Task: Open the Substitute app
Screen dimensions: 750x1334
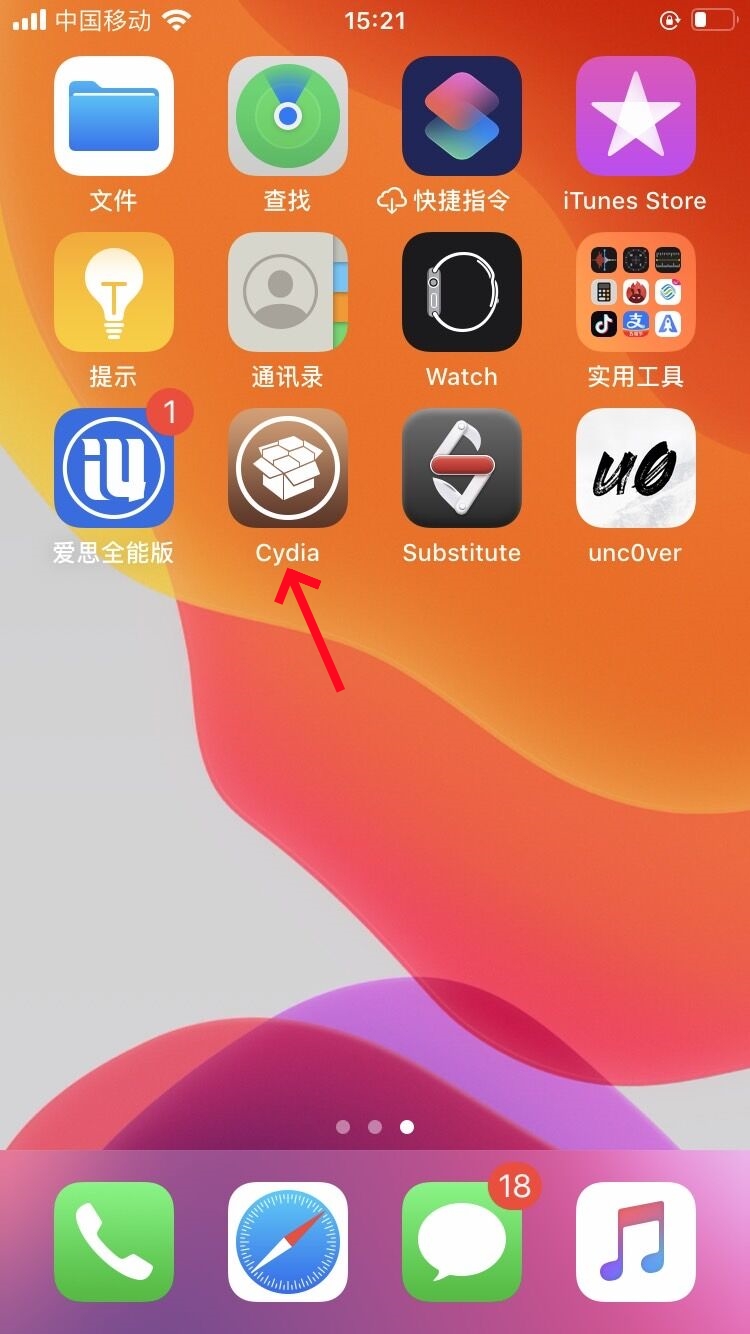Action: point(462,468)
